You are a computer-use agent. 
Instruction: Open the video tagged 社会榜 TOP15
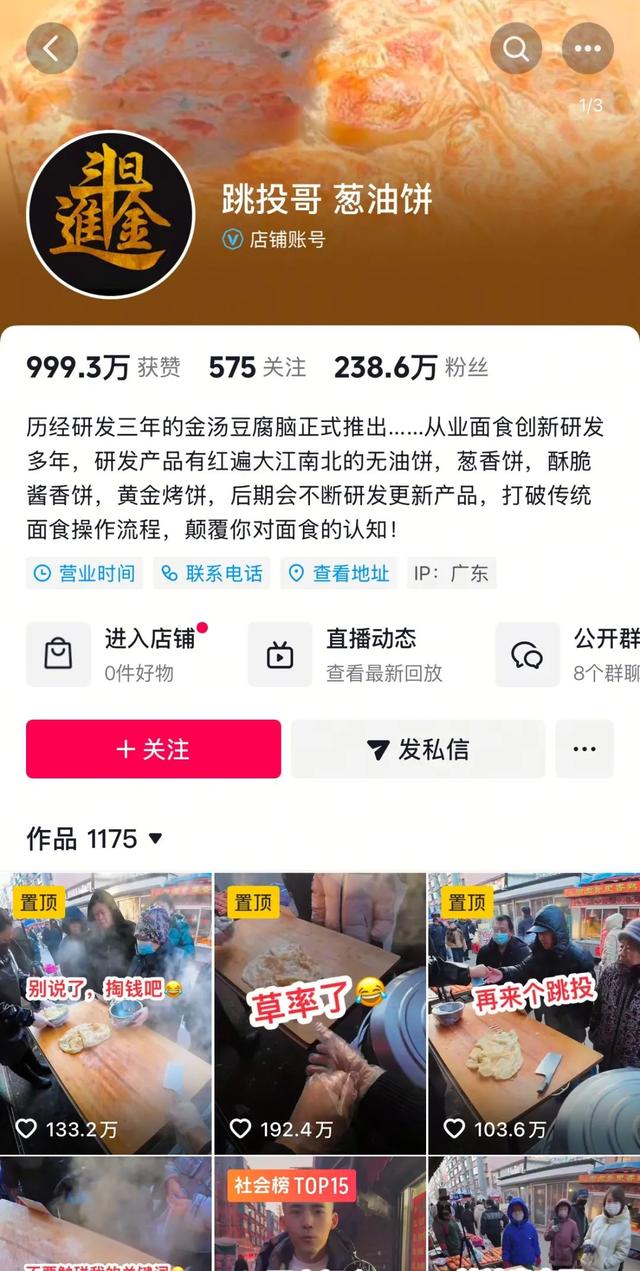[x=319, y=1215]
